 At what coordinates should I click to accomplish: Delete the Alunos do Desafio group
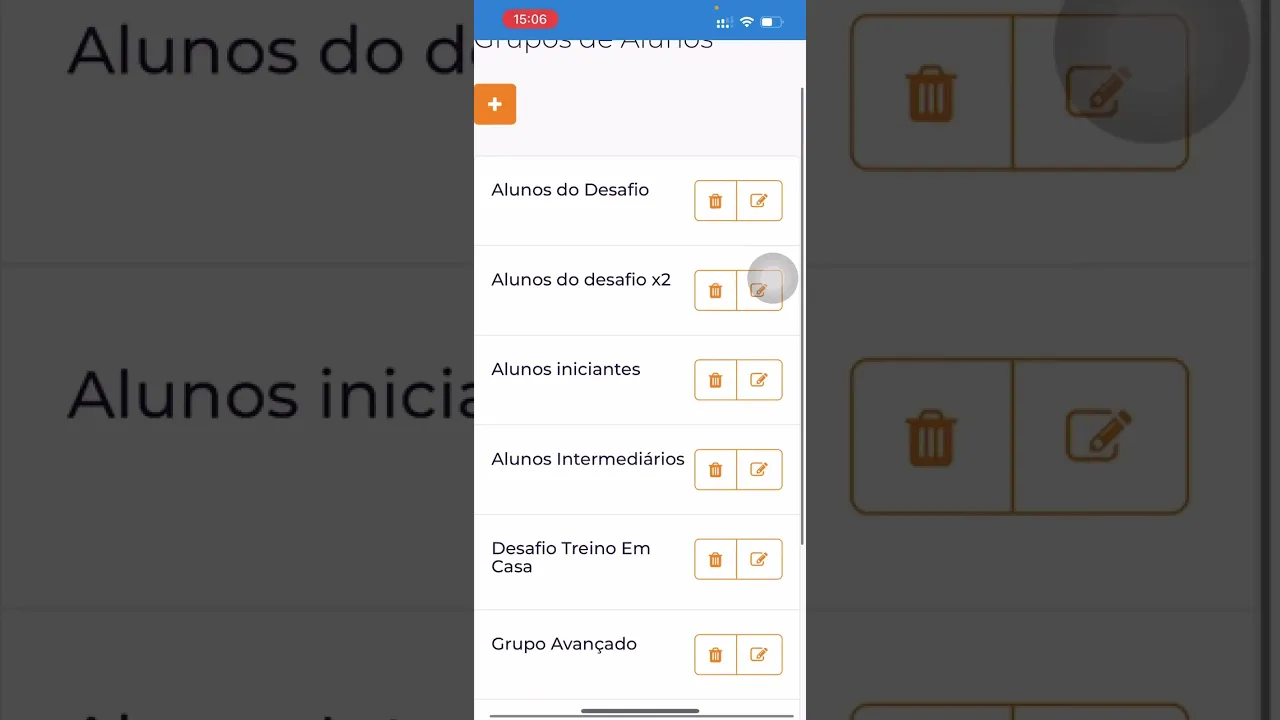[715, 201]
